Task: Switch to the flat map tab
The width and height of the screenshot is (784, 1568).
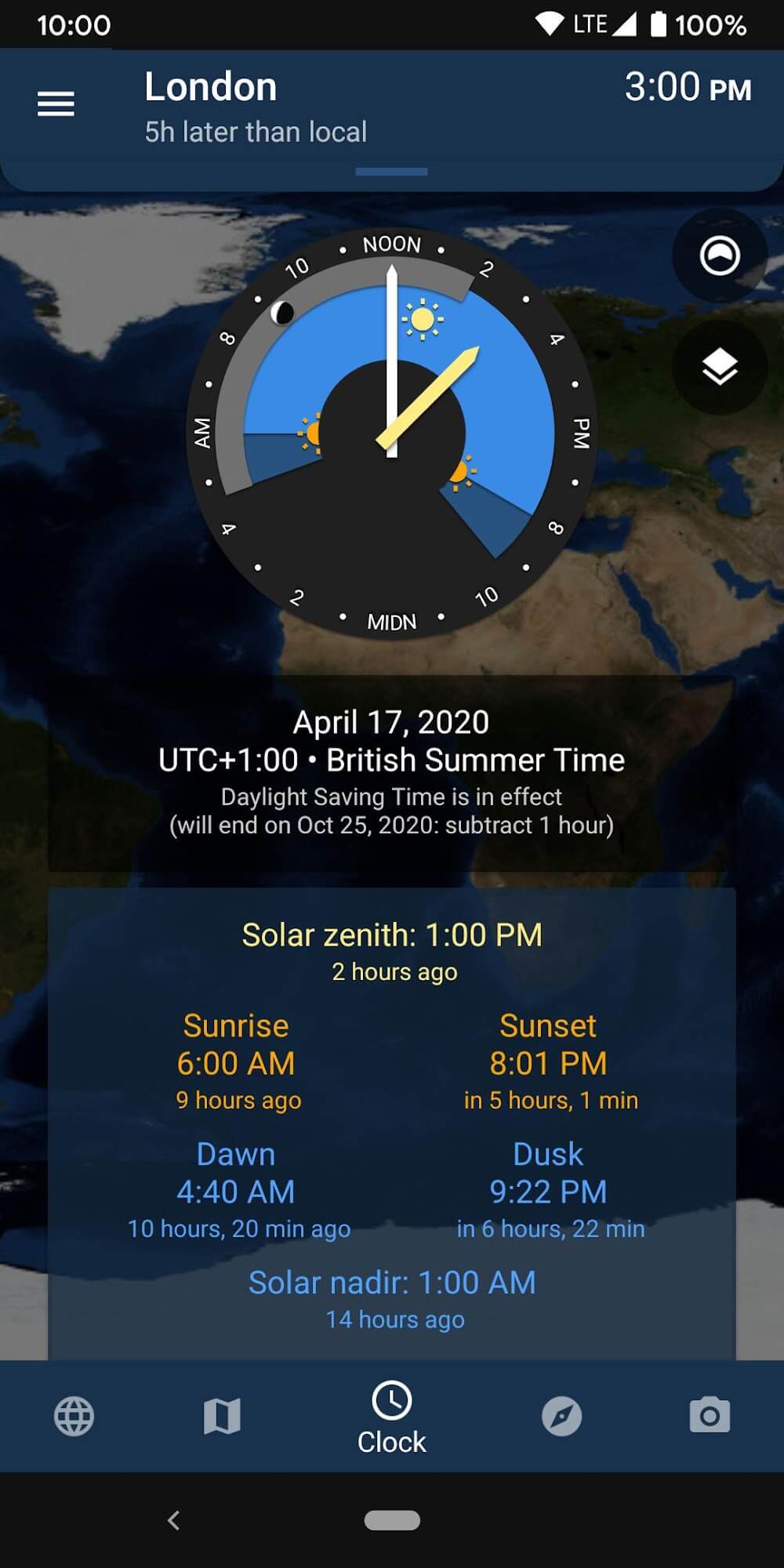Action: click(x=222, y=1416)
